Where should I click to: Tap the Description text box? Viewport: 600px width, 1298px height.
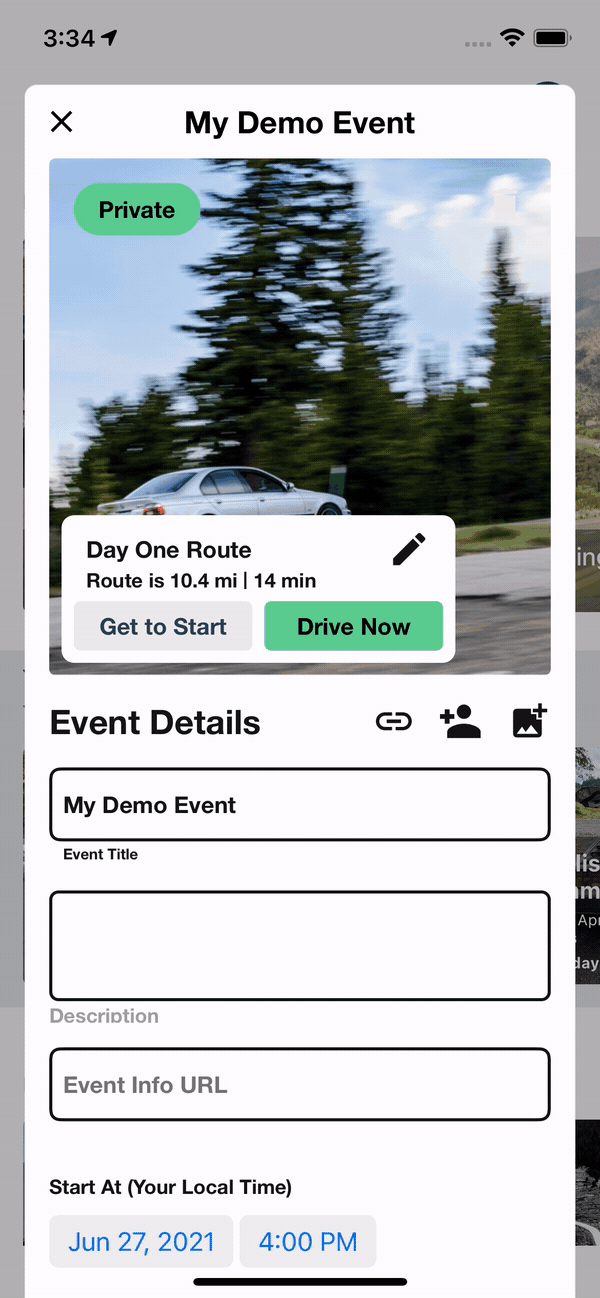(300, 946)
